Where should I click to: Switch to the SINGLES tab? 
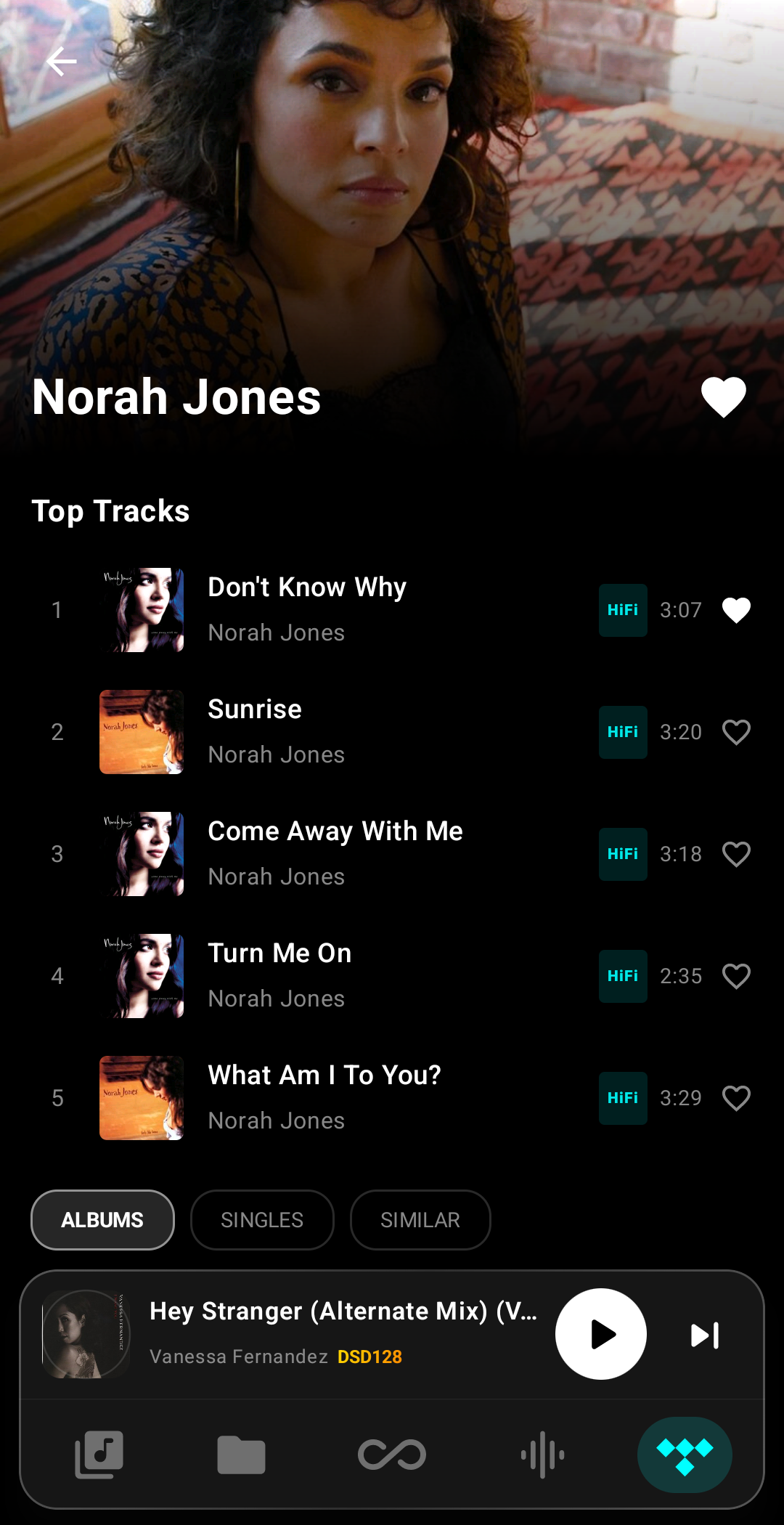pos(262,1220)
